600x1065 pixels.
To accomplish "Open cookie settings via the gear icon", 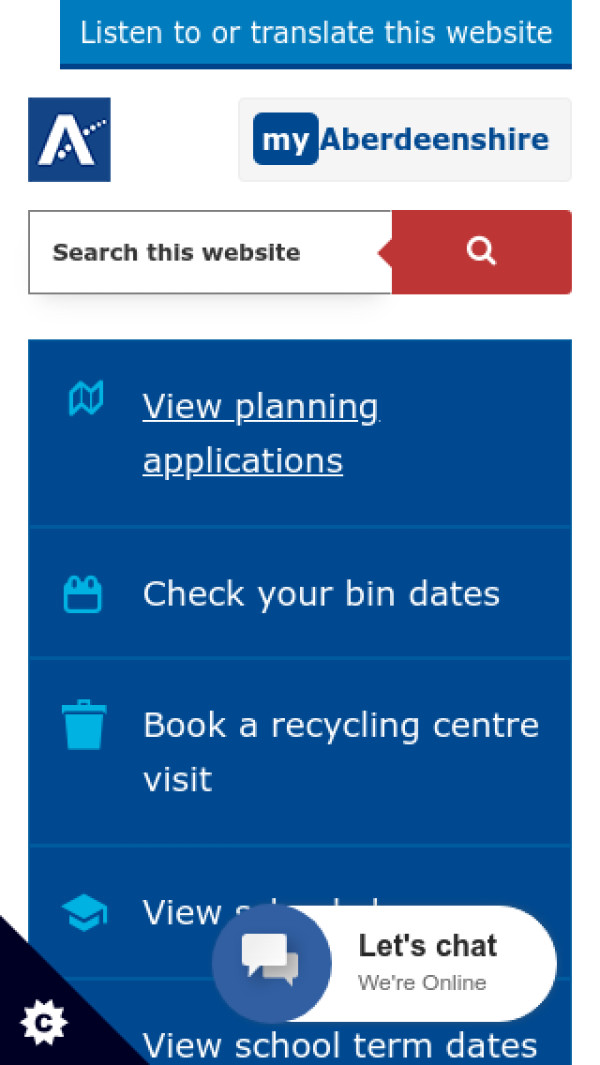I will 43,1022.
